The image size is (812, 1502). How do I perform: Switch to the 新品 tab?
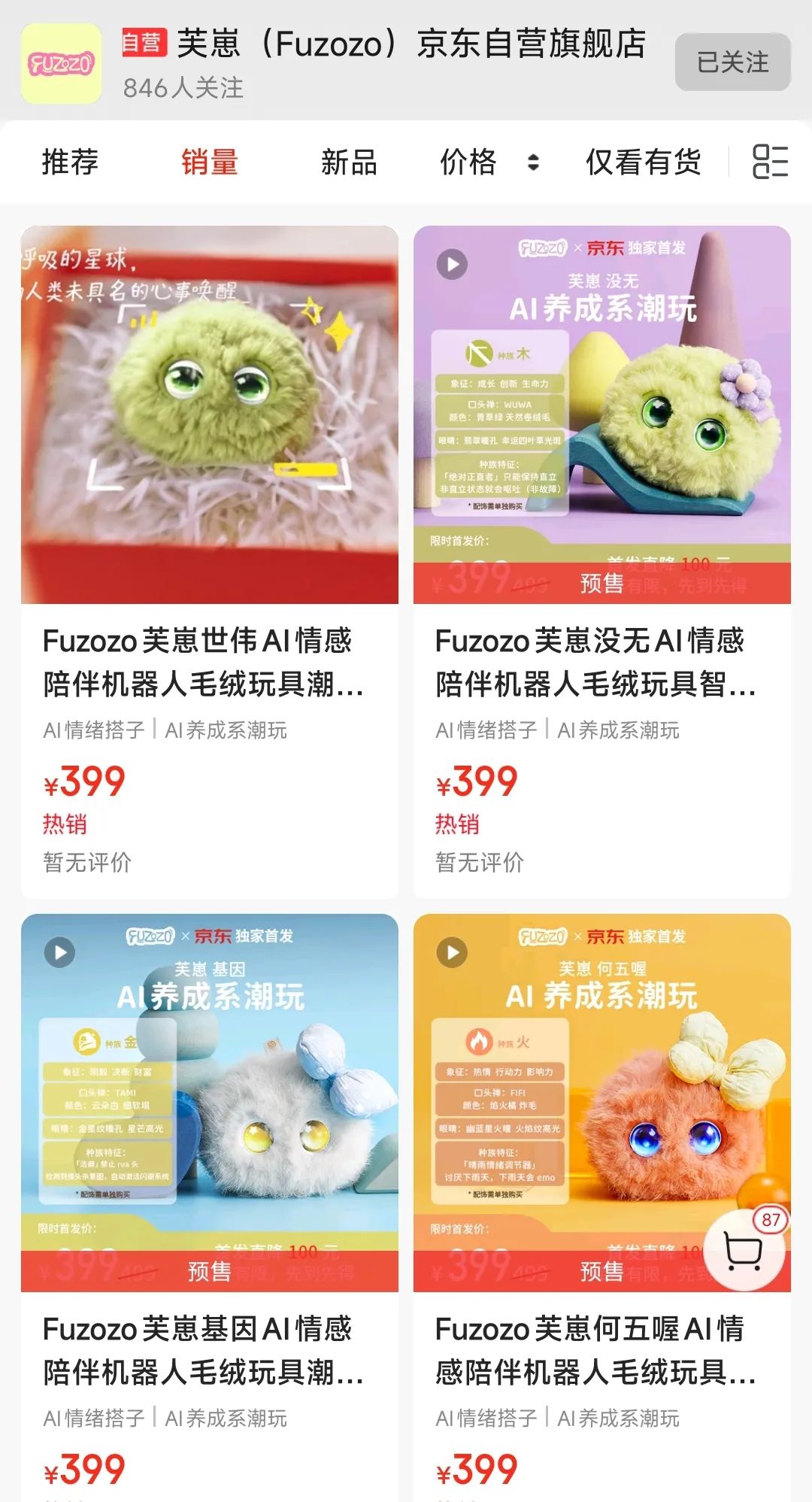click(348, 162)
